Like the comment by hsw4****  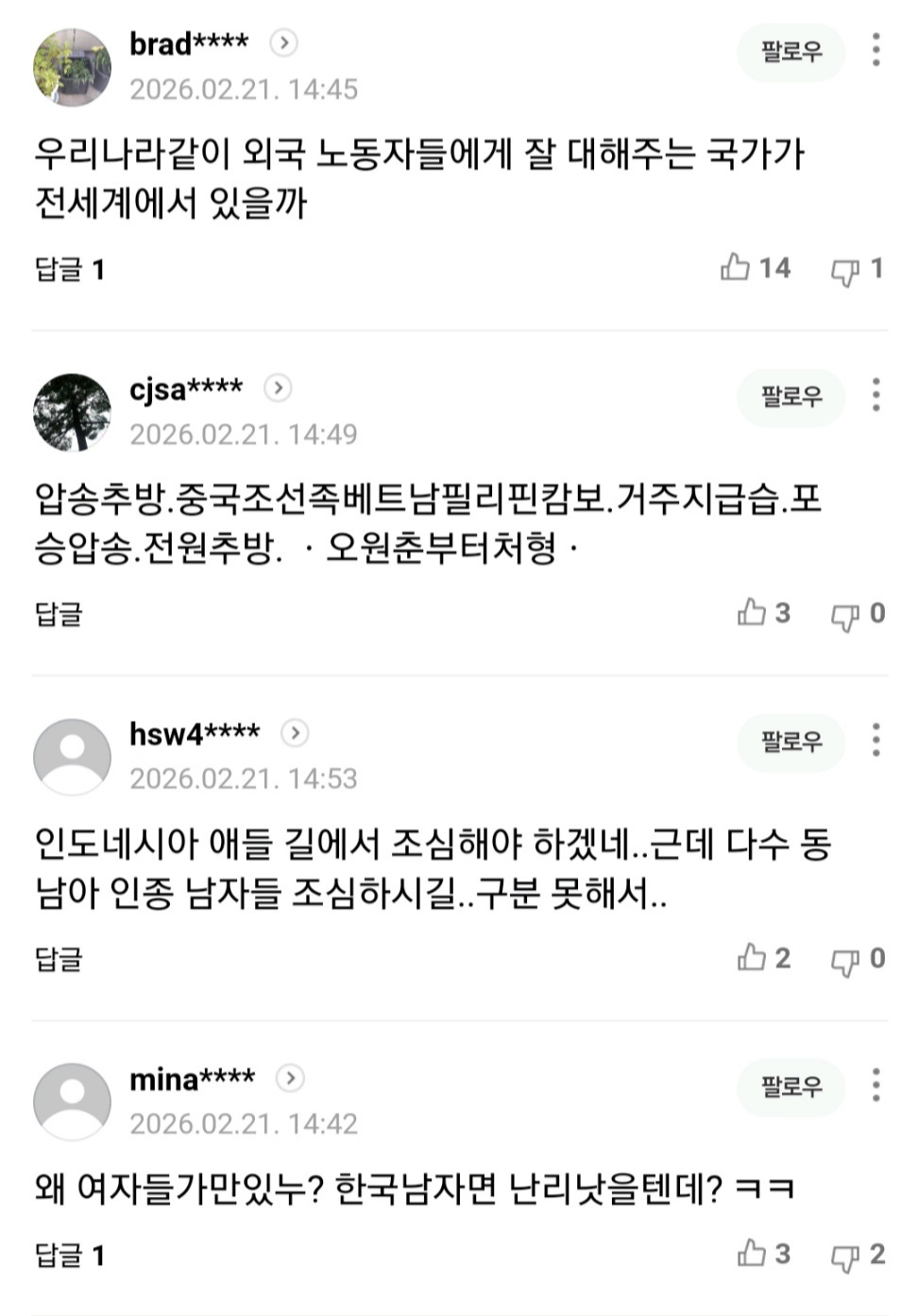click(752, 958)
